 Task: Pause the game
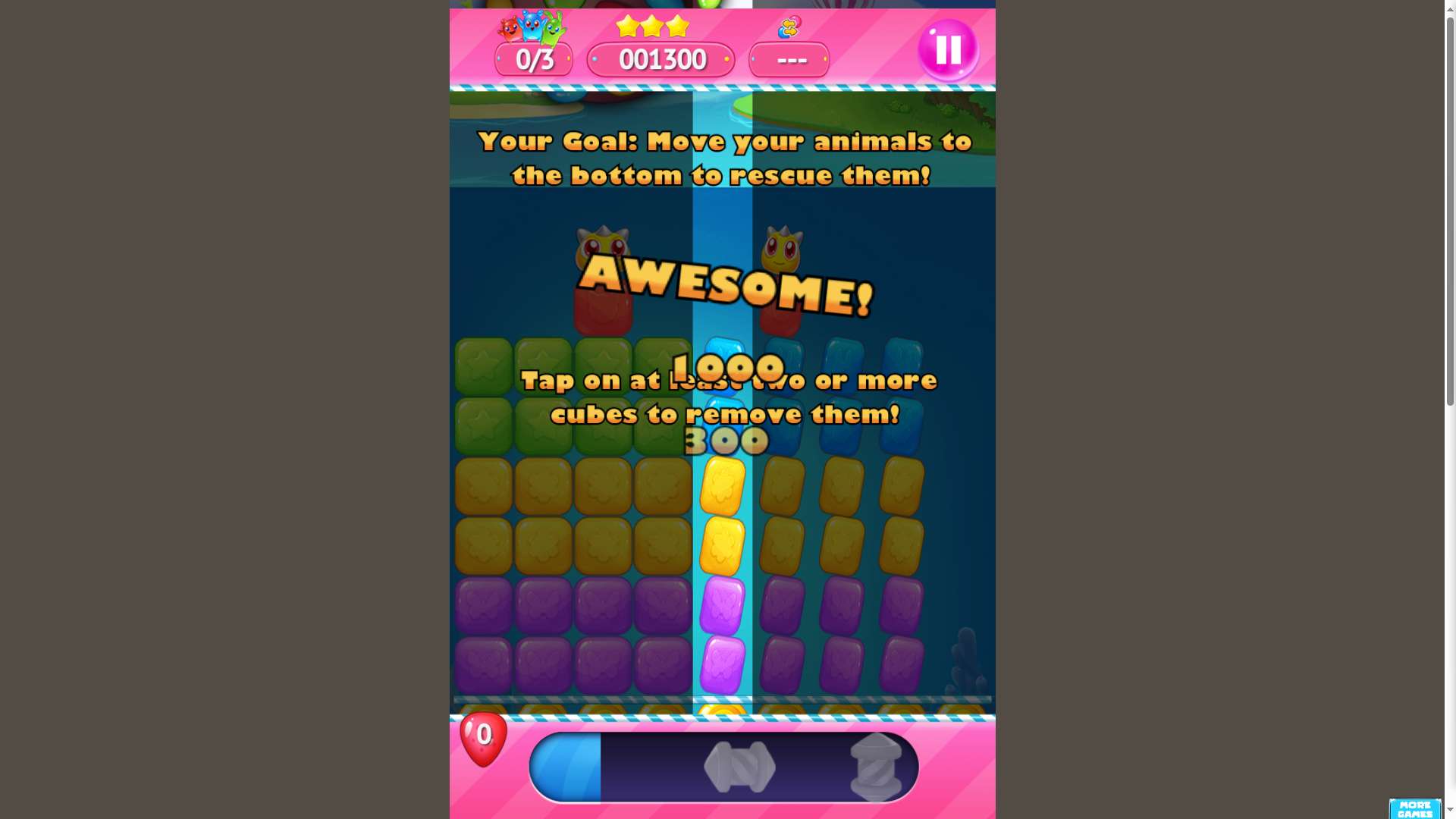coord(948,50)
